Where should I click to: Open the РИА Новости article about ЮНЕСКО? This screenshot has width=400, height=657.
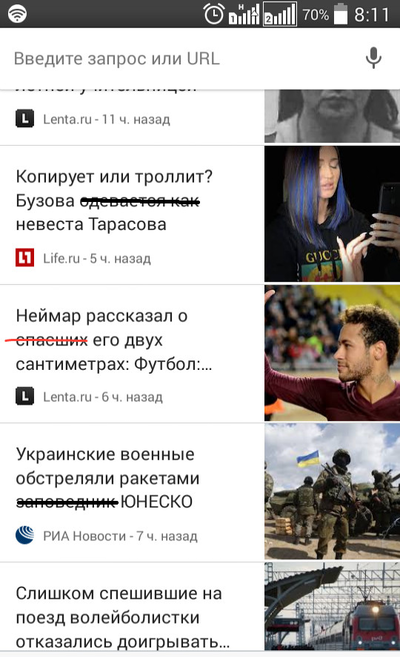pyautogui.click(x=200, y=492)
